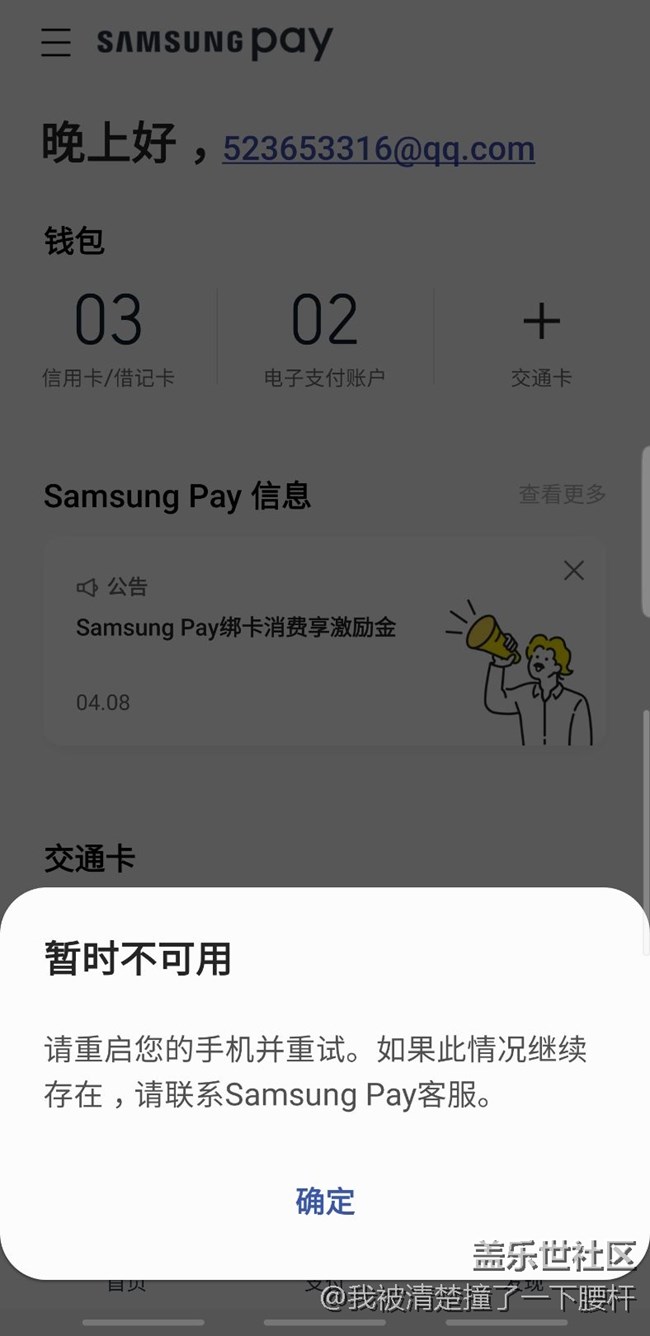Tap 查看更多 for Samsung Pay 信息
Screen dimensions: 650x1336
[562, 494]
